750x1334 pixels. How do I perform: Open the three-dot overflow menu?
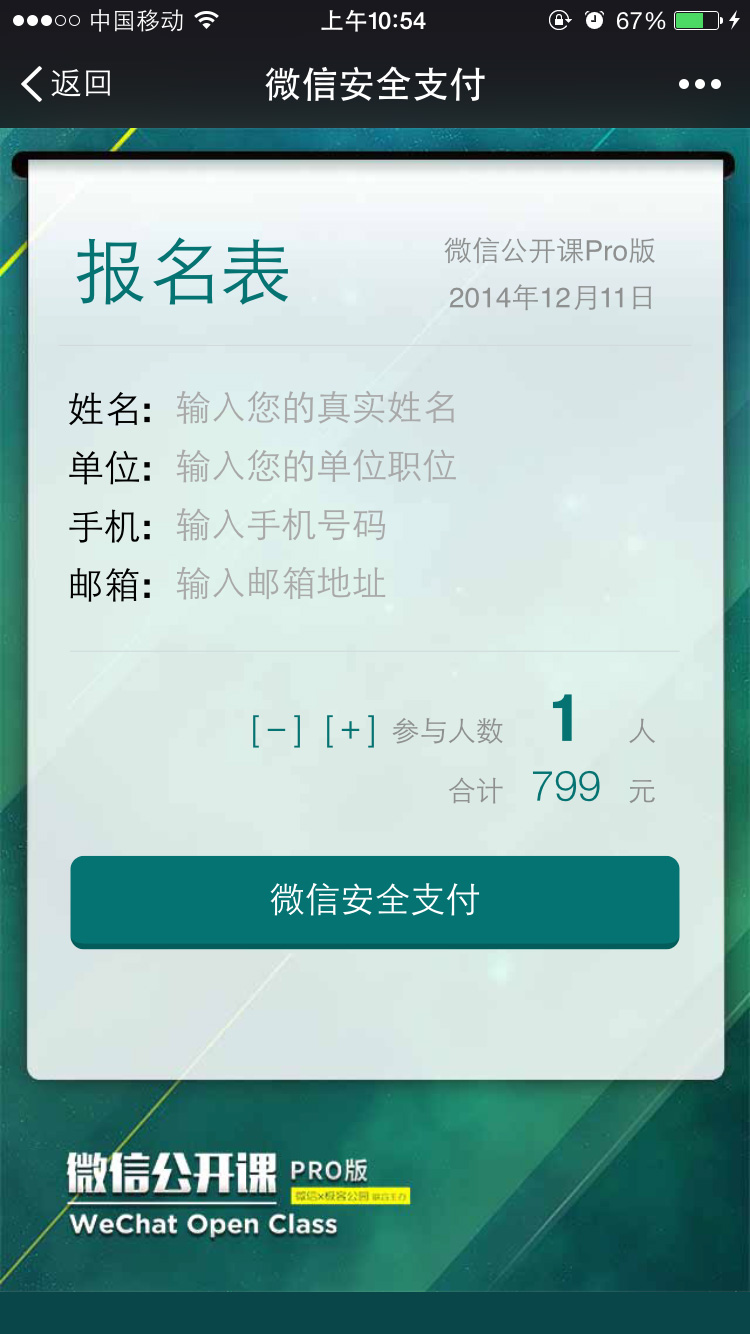(699, 84)
